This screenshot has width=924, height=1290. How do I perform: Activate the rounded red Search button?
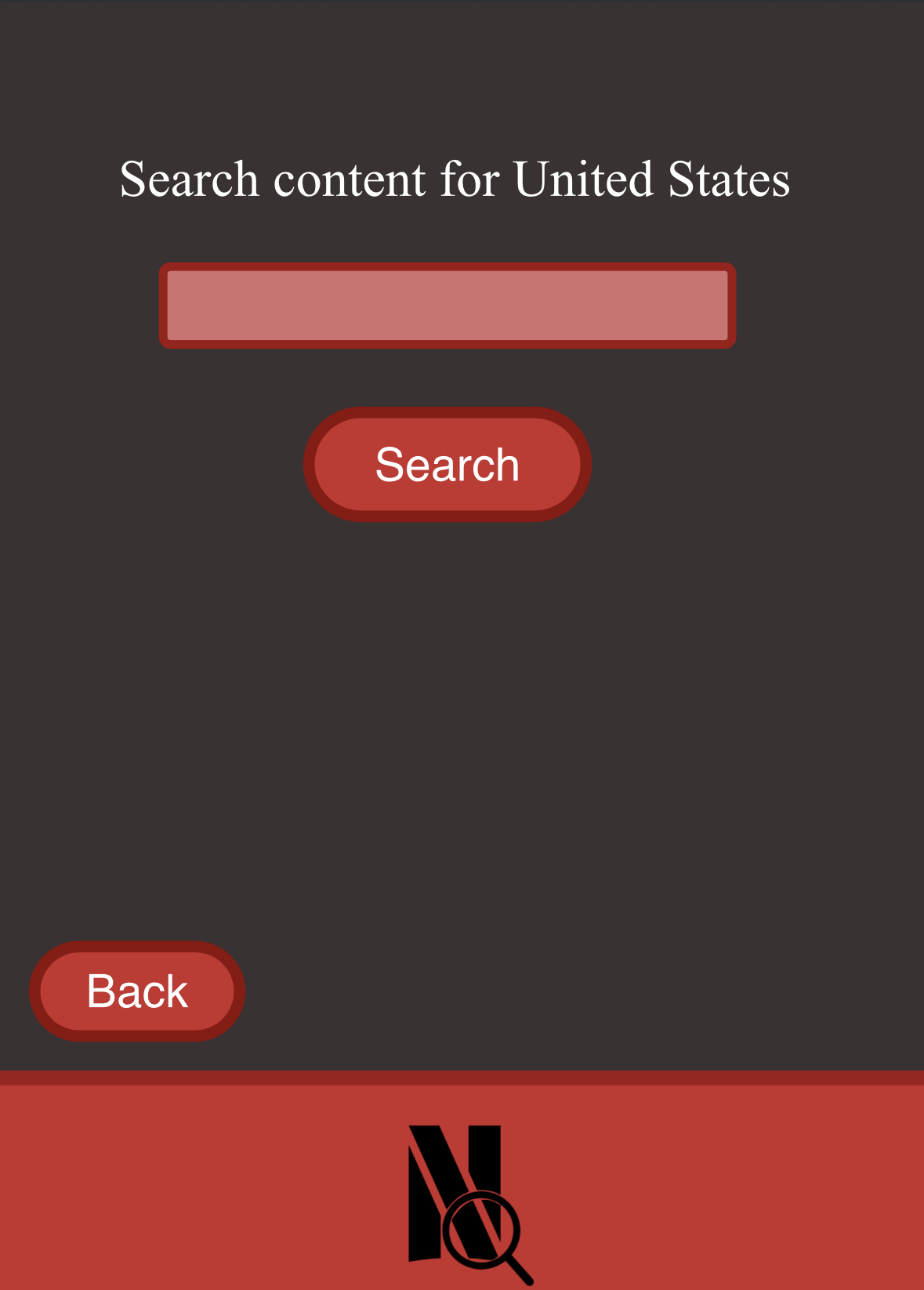[x=448, y=464]
